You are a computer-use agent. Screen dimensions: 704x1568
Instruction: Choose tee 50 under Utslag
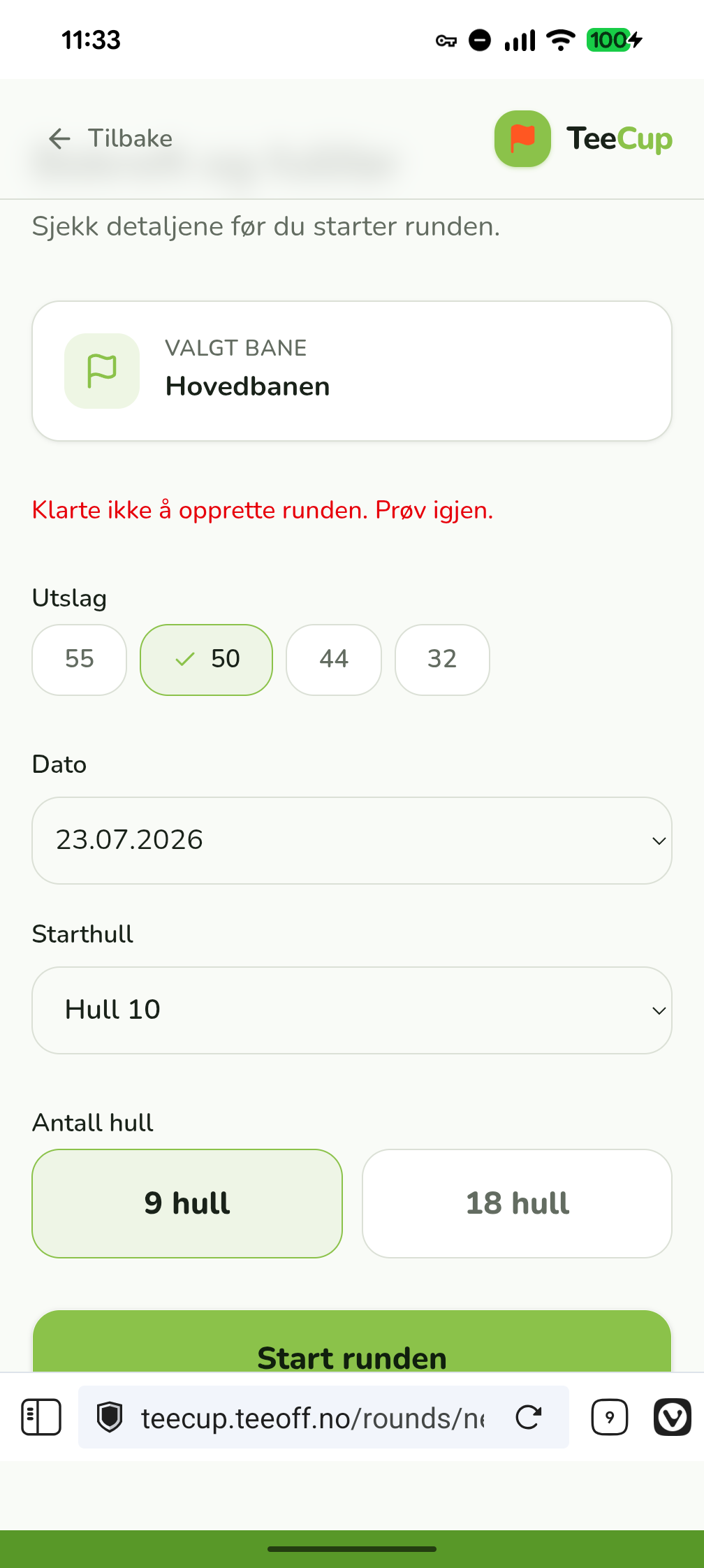pyautogui.click(x=206, y=660)
